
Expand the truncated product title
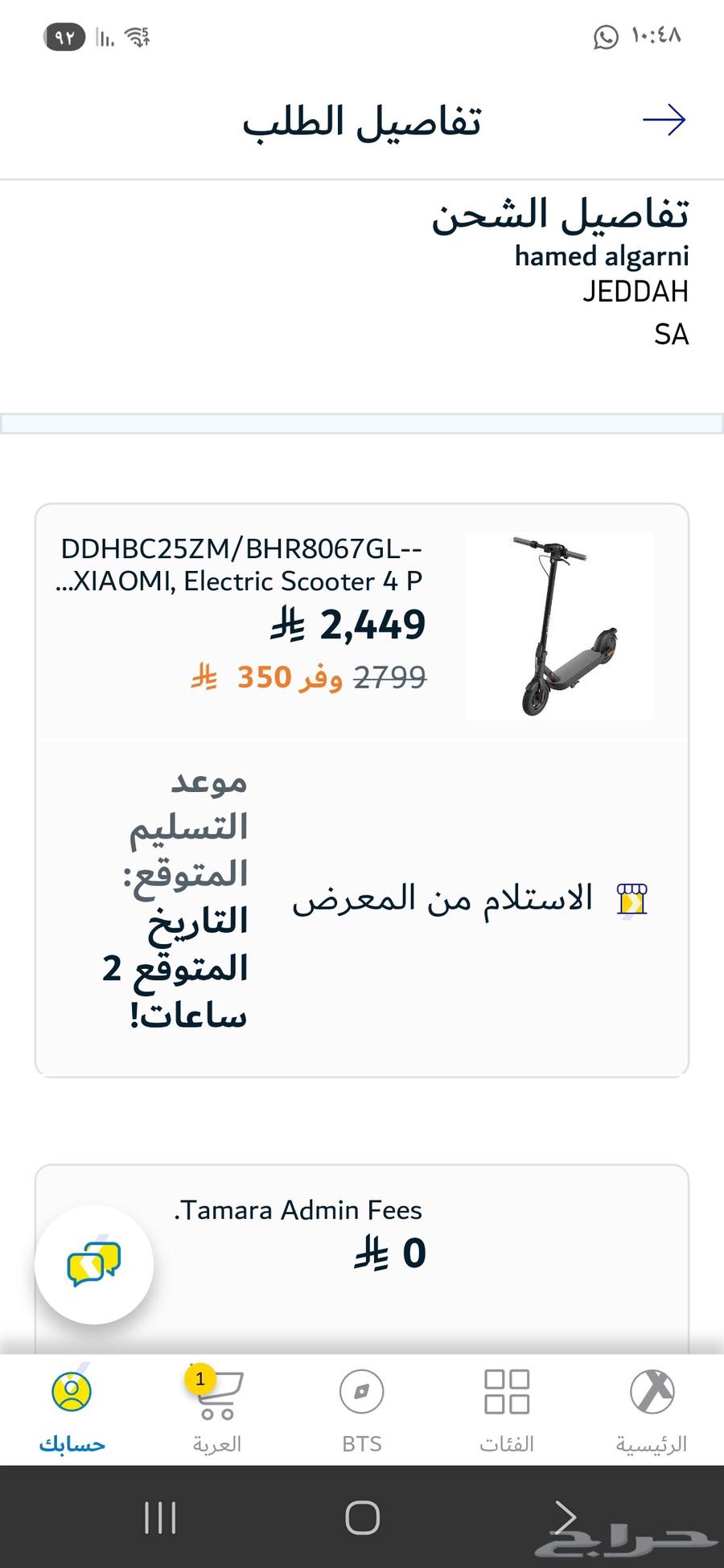point(243,581)
